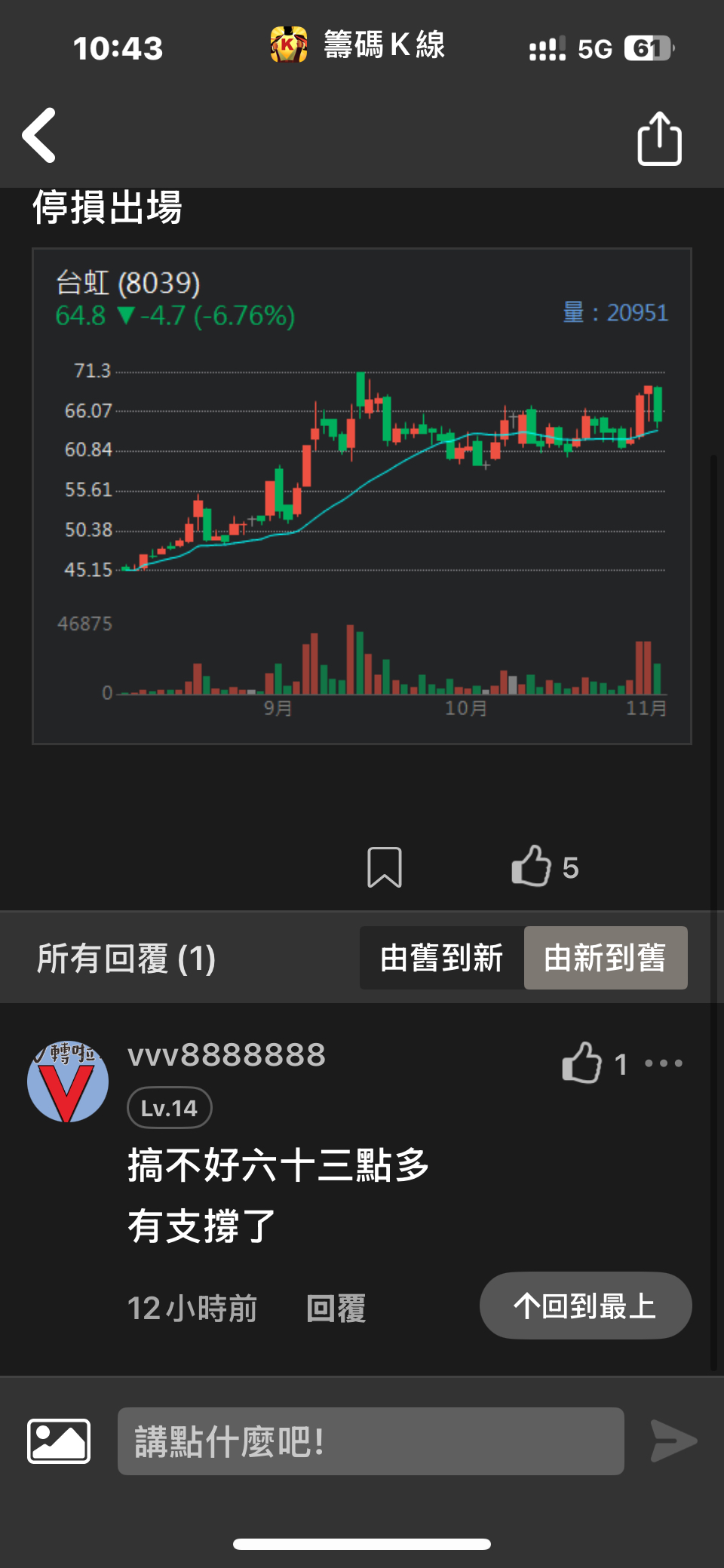This screenshot has width=724, height=1568.
Task: Focus the 講點什麼吧! comment field
Action: (370, 1441)
